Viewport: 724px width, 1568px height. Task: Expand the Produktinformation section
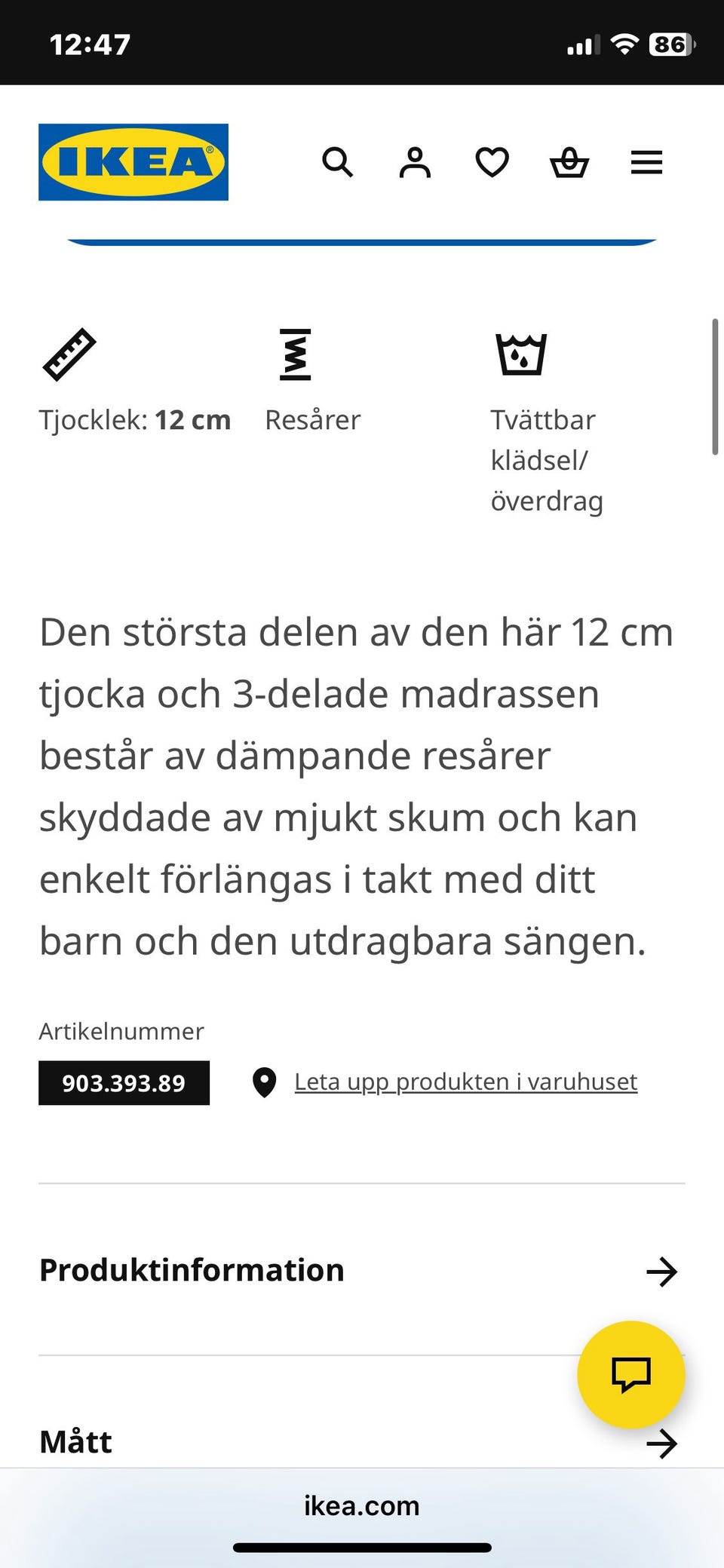[x=358, y=1271]
